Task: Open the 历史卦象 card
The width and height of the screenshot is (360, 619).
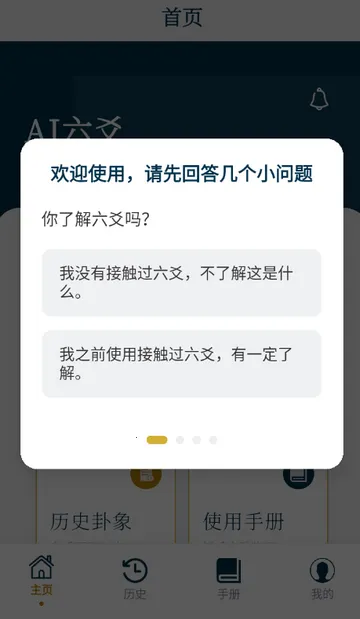Action: coord(106,506)
